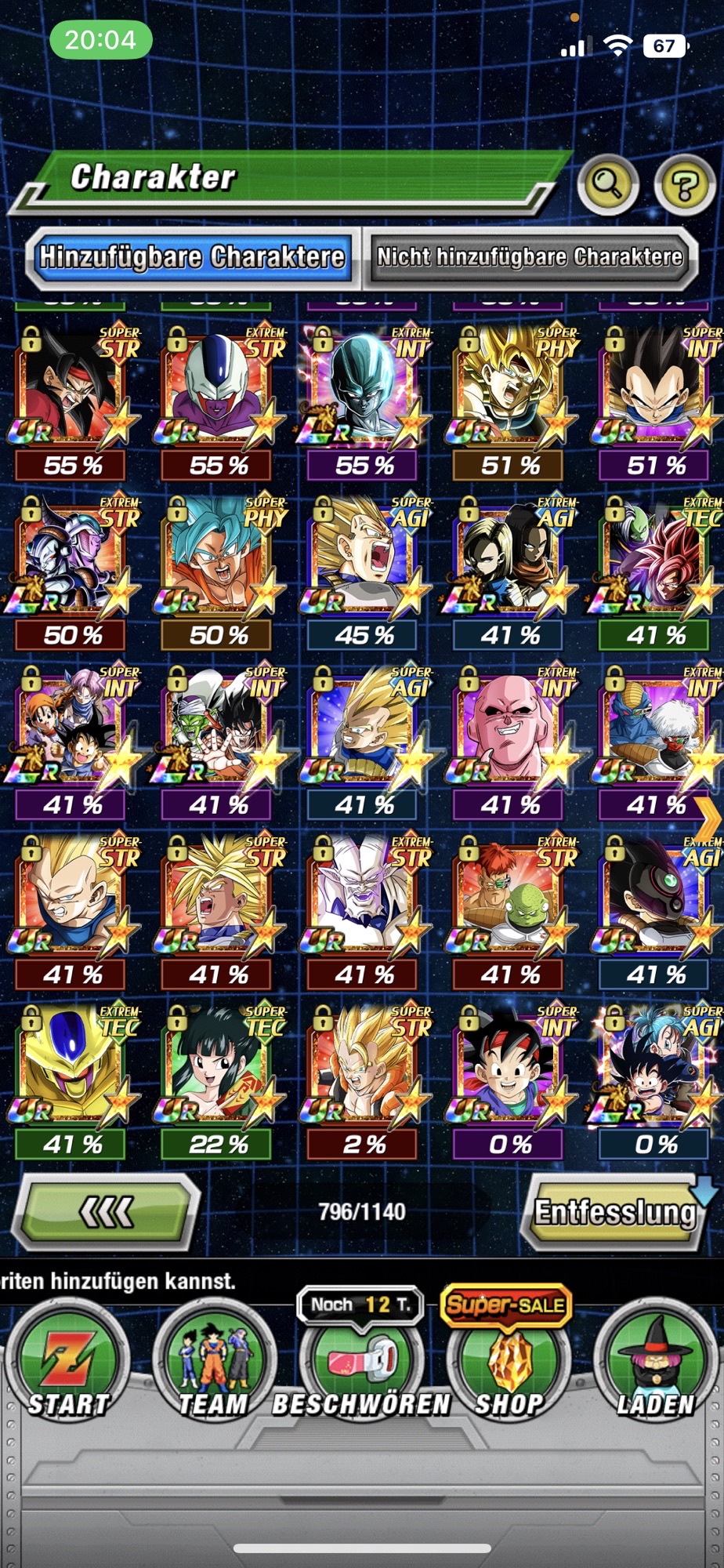This screenshot has height=1568, width=724.
Task: Open the question mark help button
Action: tap(684, 185)
